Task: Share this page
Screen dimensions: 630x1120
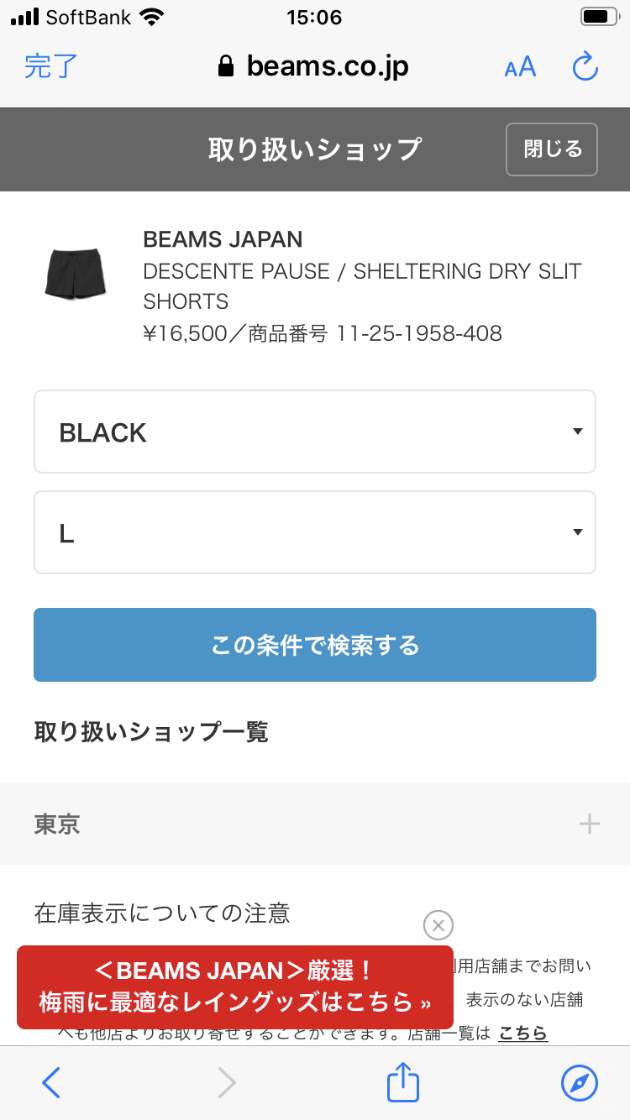Action: 402,1081
